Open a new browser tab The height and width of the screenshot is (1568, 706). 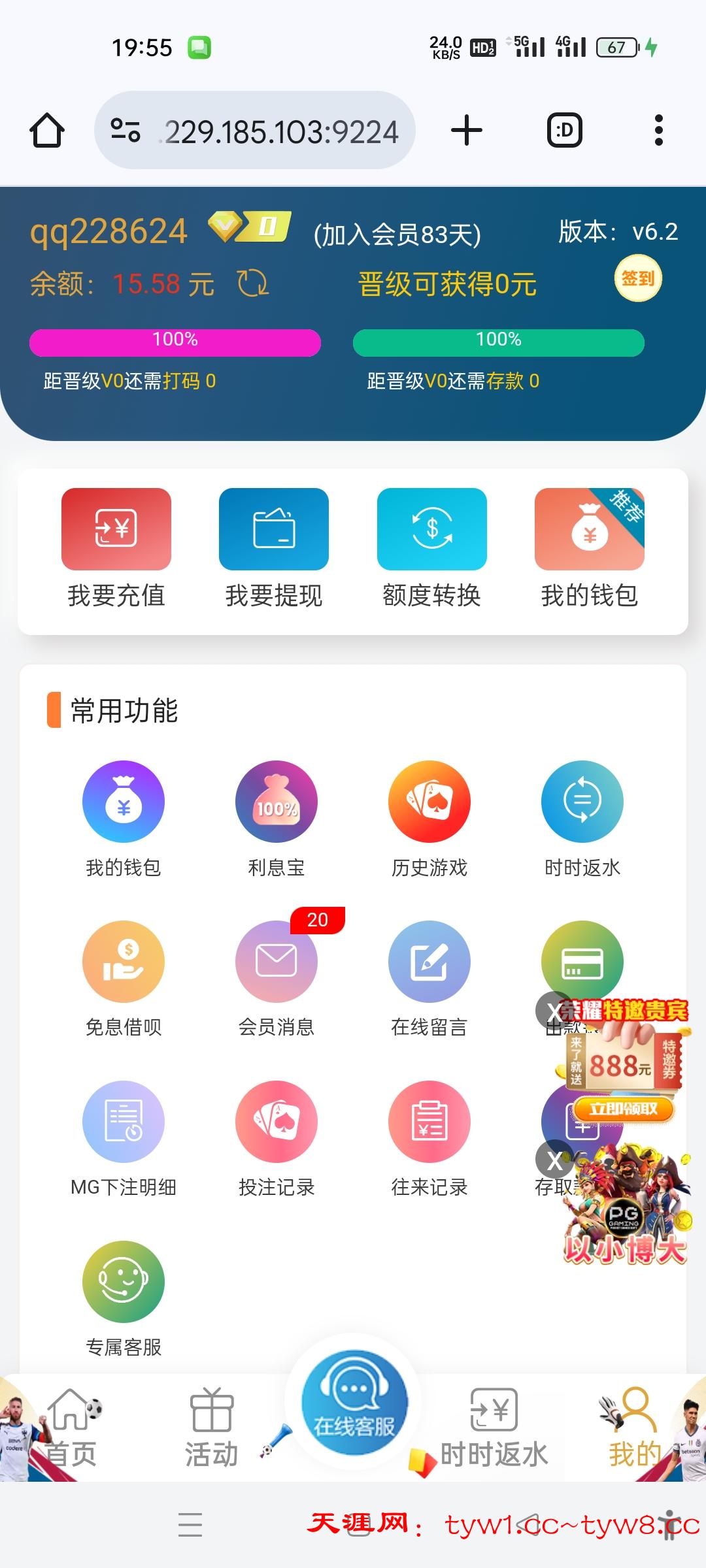coord(467,131)
